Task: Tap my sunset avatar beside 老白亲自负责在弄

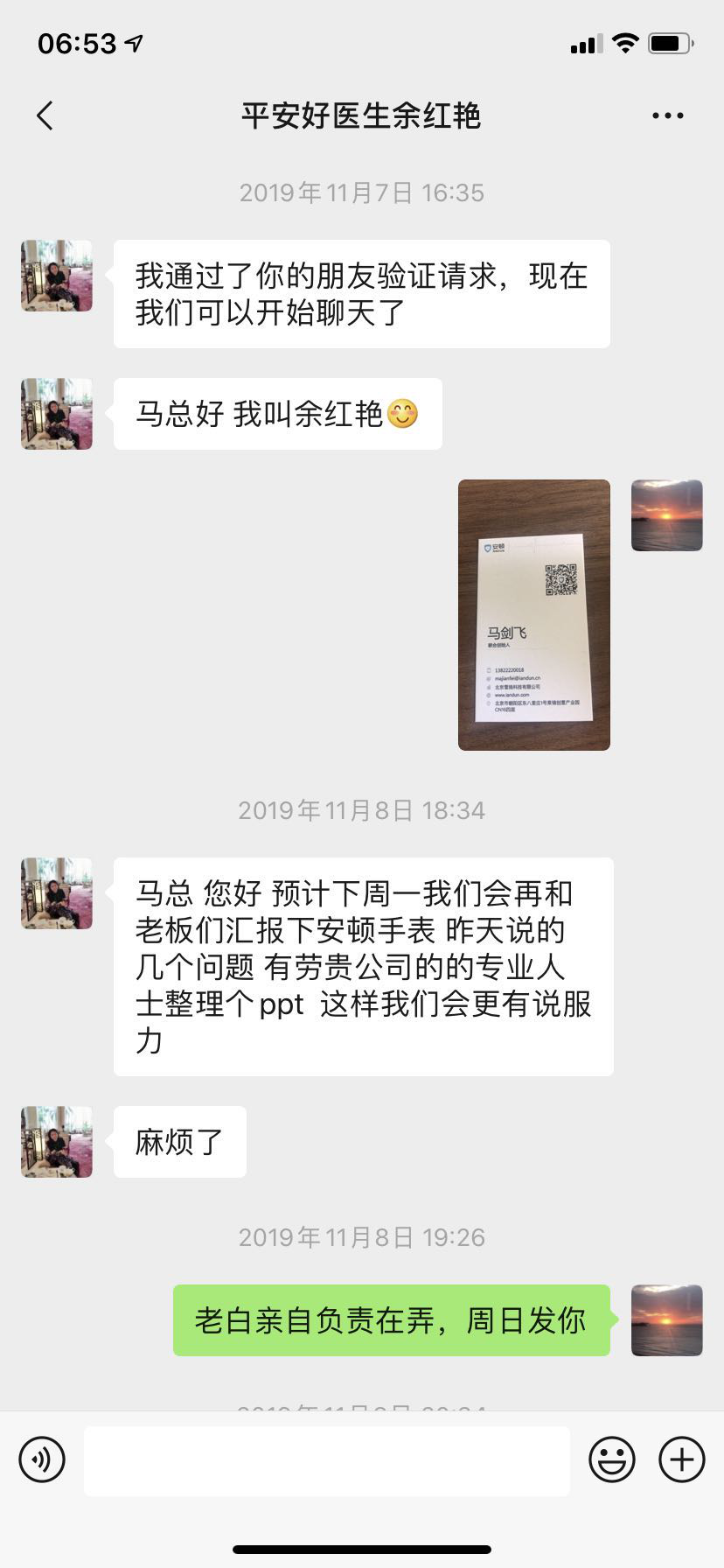Action: coord(666,1320)
